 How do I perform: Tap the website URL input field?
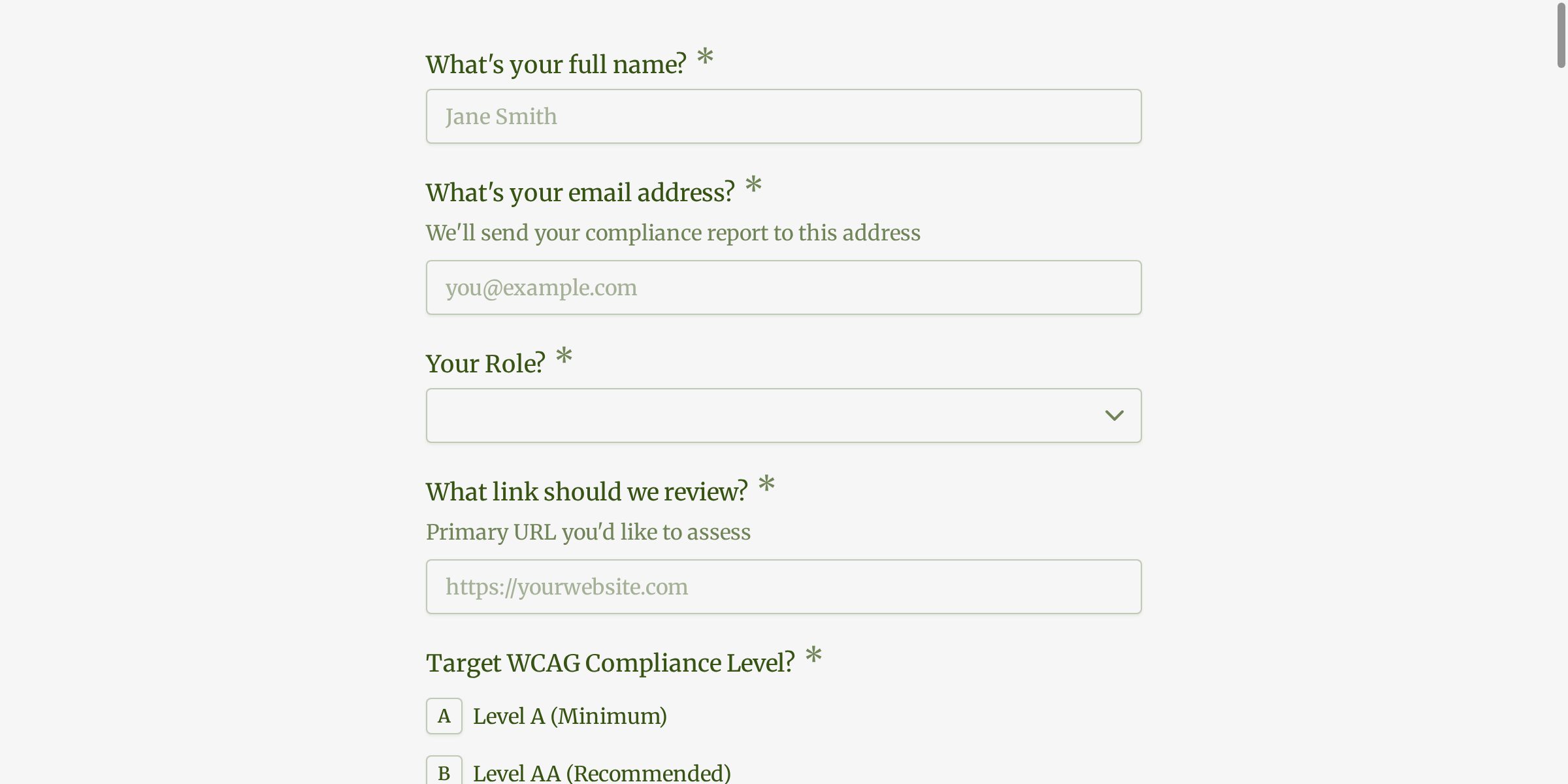point(783,587)
